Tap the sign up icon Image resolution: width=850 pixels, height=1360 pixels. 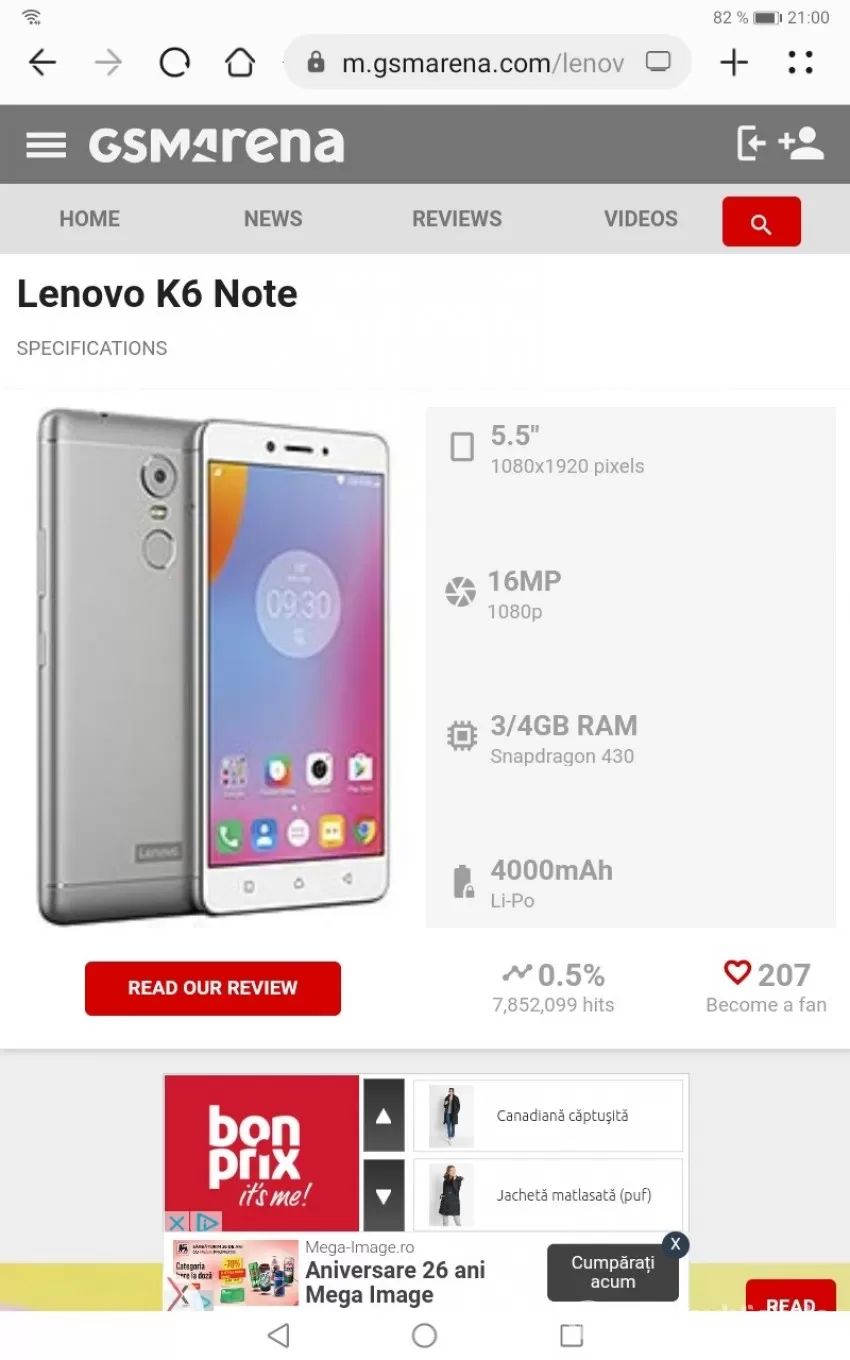[802, 143]
